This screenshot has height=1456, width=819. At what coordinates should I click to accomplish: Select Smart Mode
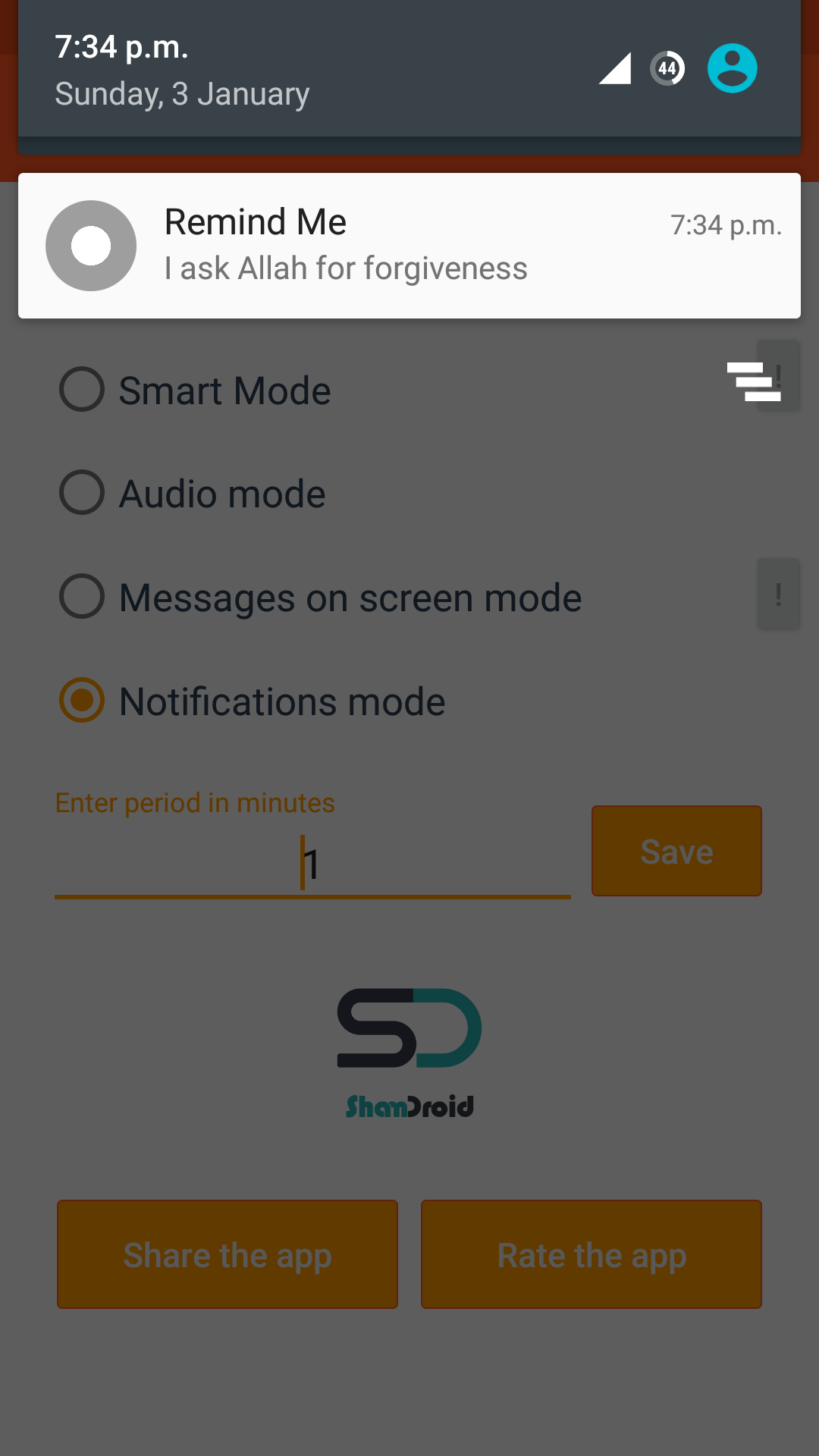(195, 390)
